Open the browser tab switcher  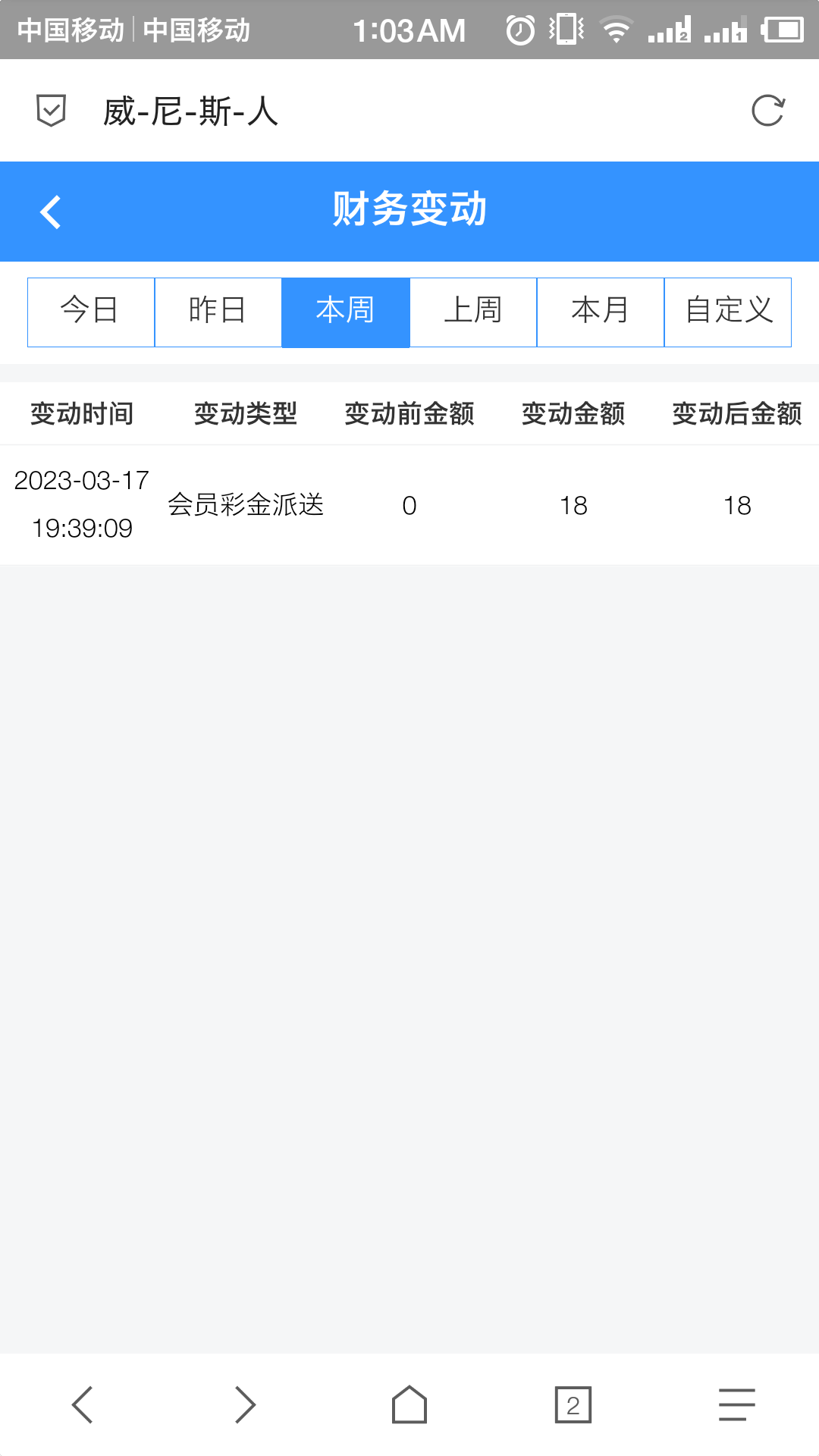click(x=573, y=1404)
